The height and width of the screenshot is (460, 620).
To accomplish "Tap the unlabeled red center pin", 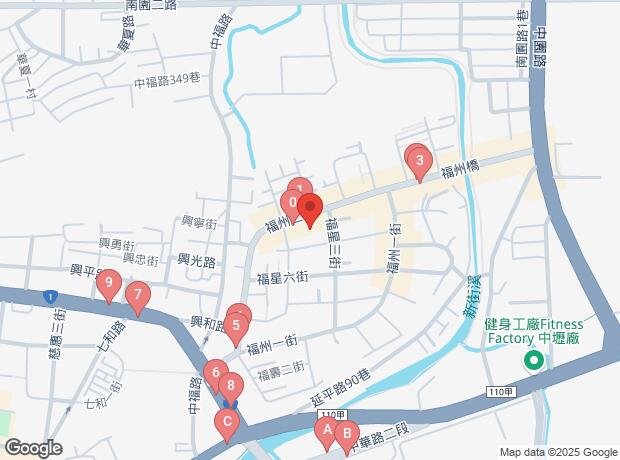I will click(310, 210).
